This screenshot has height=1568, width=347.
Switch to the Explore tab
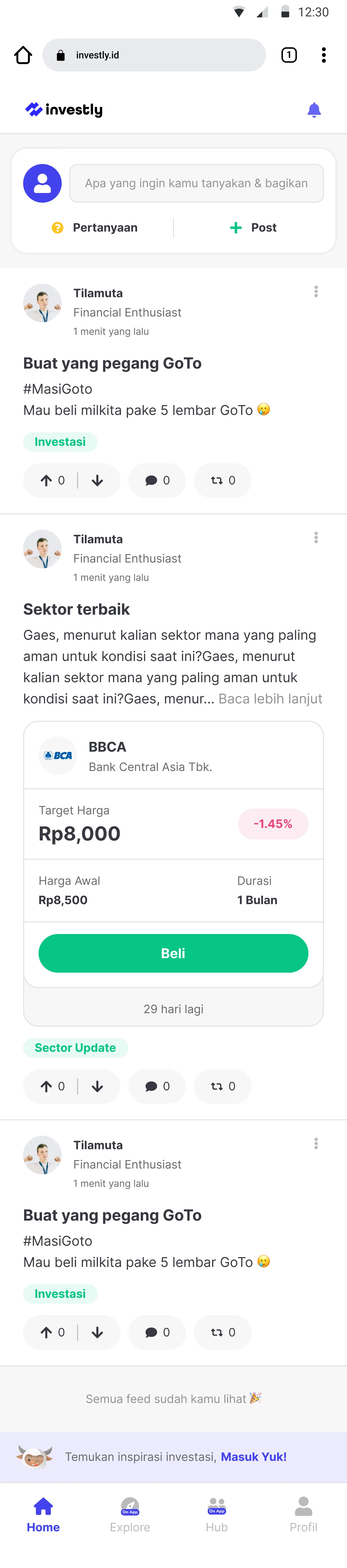click(x=130, y=1514)
